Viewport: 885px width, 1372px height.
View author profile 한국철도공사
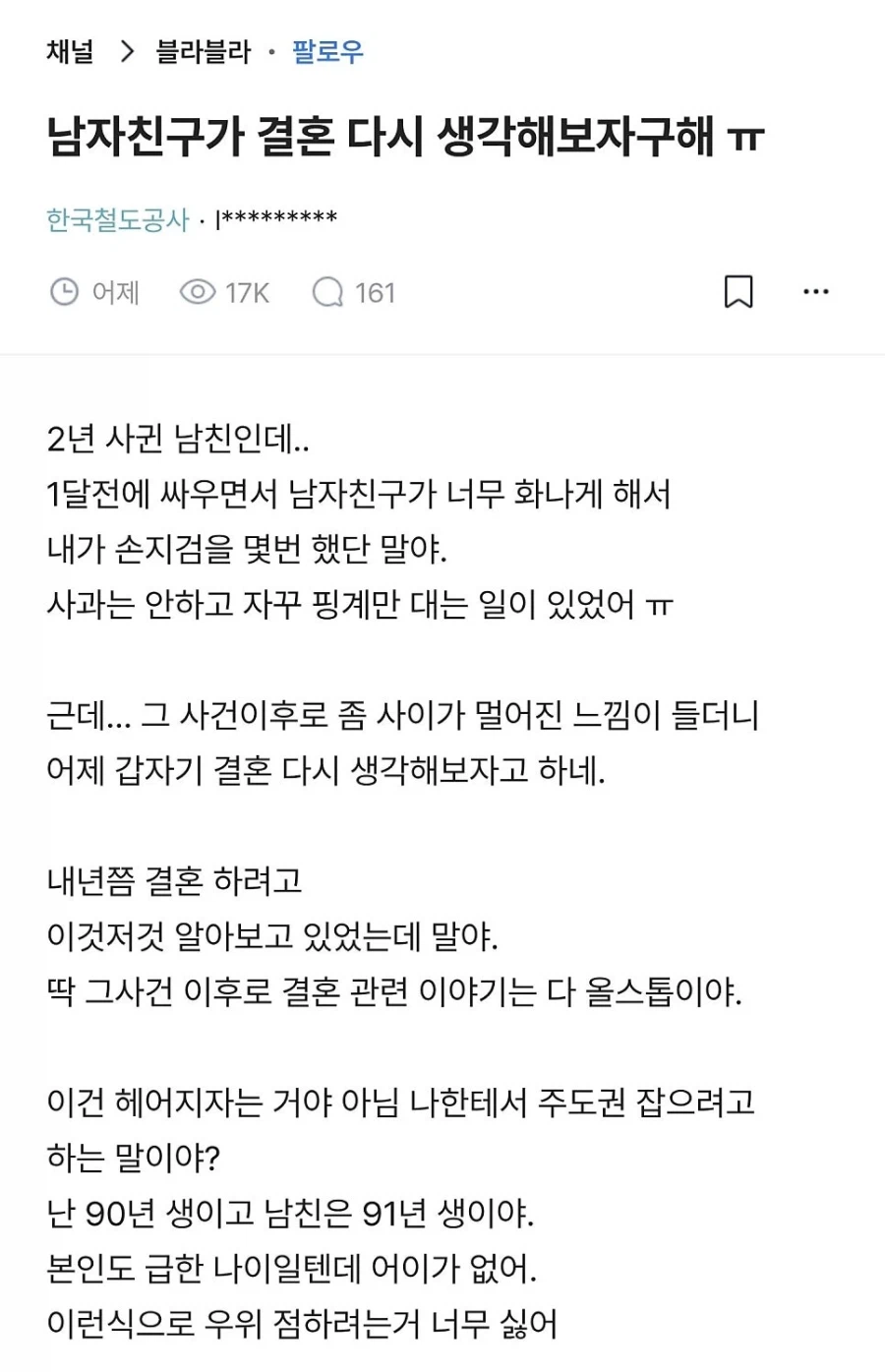pyautogui.click(x=118, y=218)
